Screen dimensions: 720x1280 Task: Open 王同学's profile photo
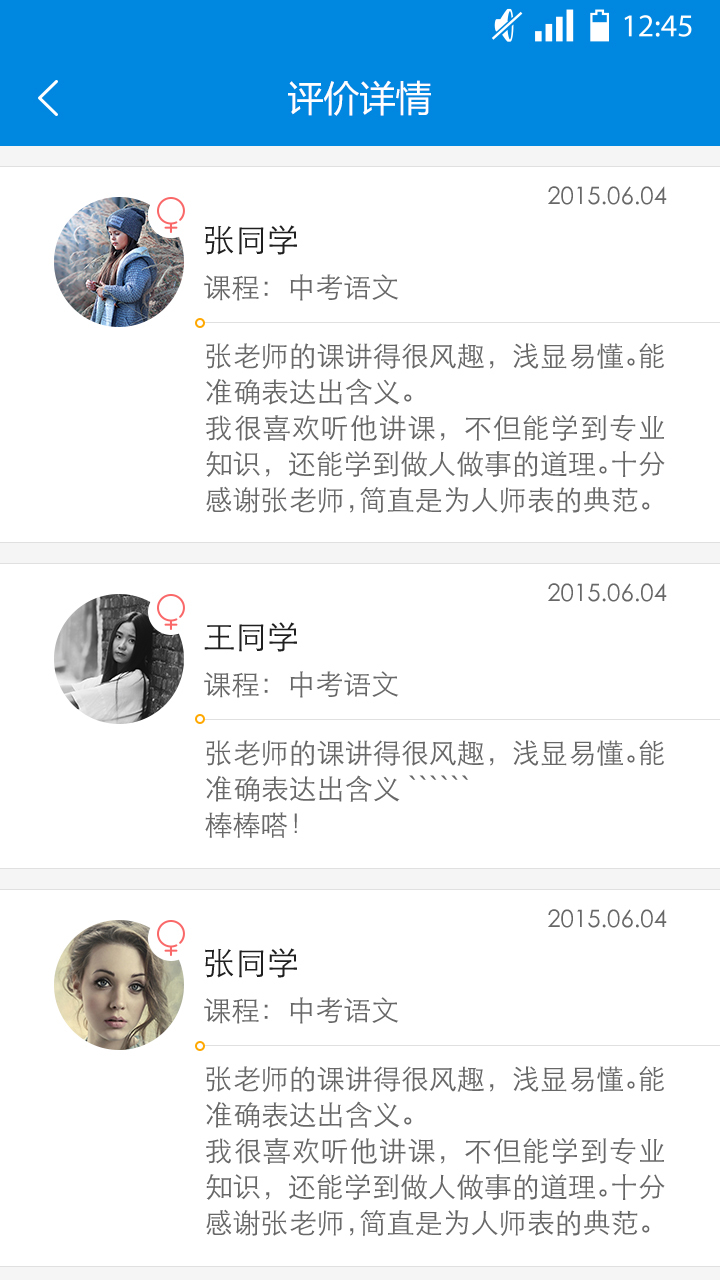coord(118,659)
